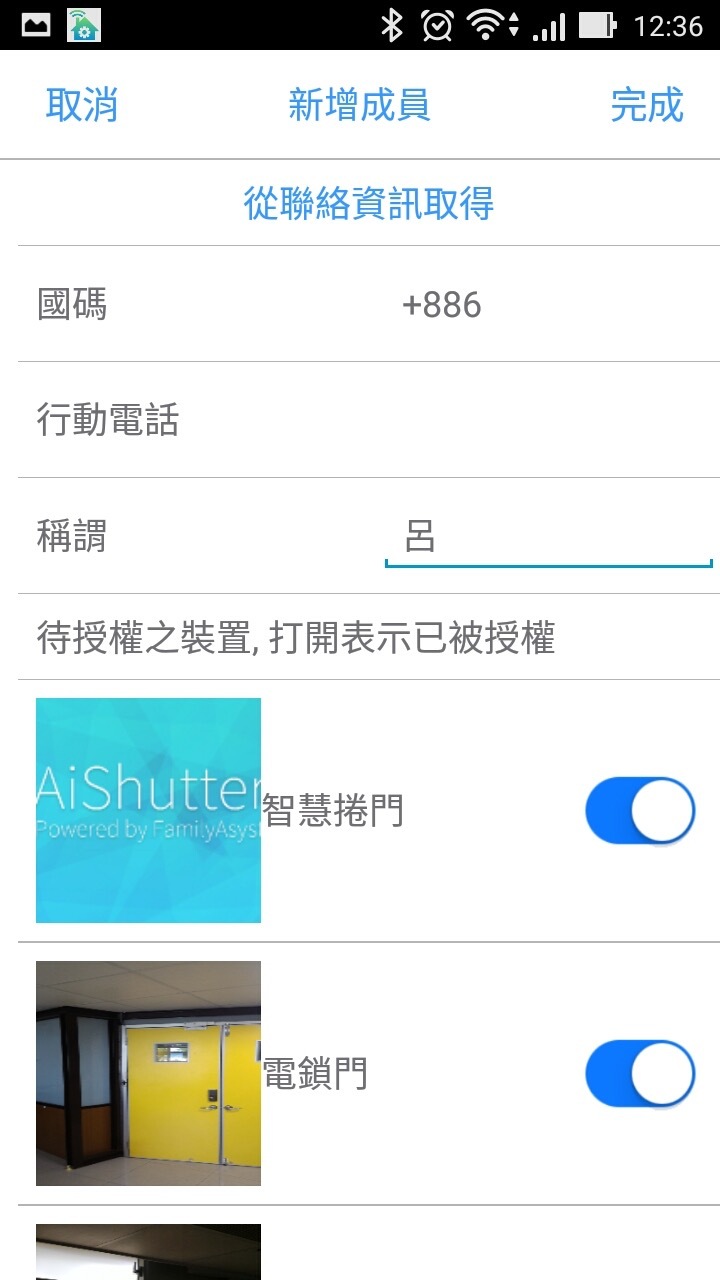Tap 取消 to cancel adding a member

(x=82, y=105)
